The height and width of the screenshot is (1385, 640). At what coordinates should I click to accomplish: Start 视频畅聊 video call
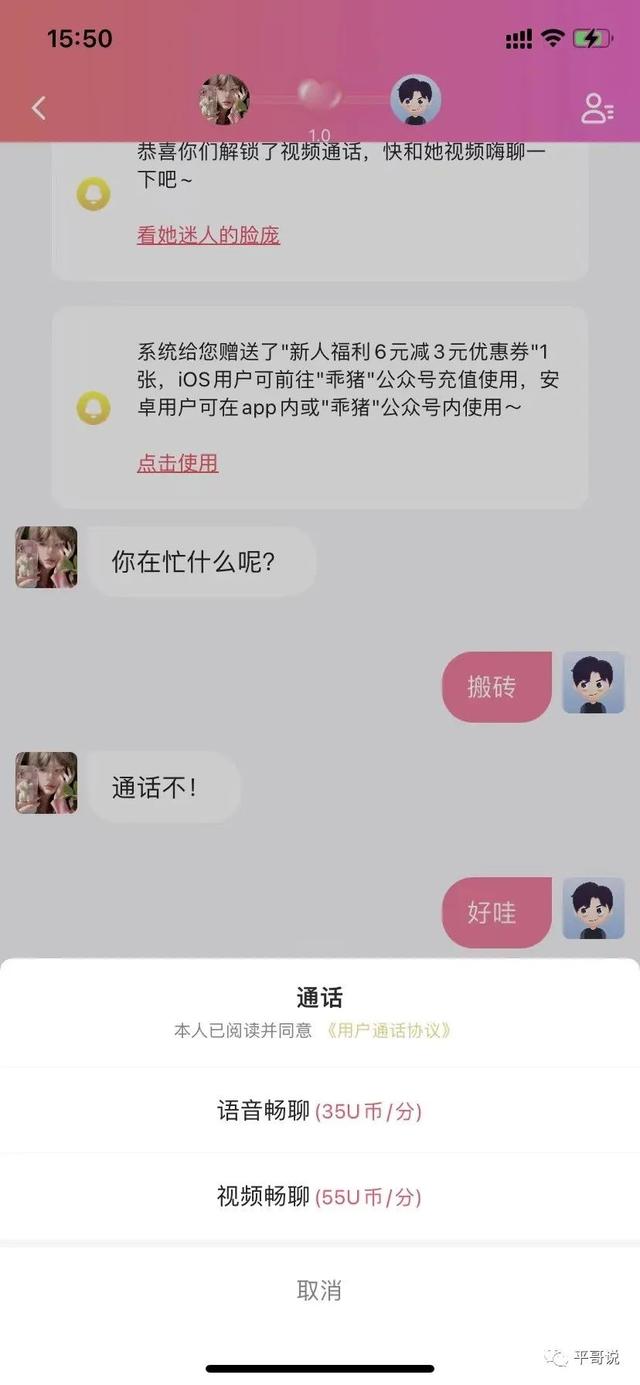319,1197
